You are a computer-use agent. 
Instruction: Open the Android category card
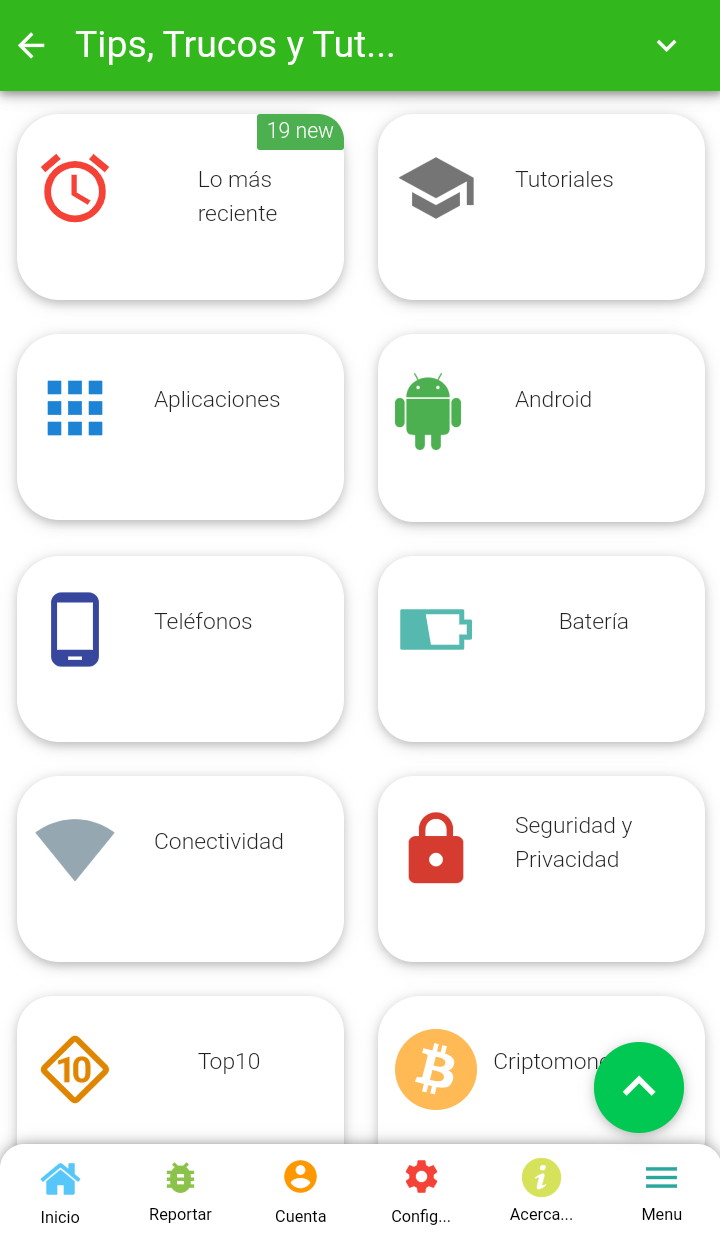coord(541,427)
